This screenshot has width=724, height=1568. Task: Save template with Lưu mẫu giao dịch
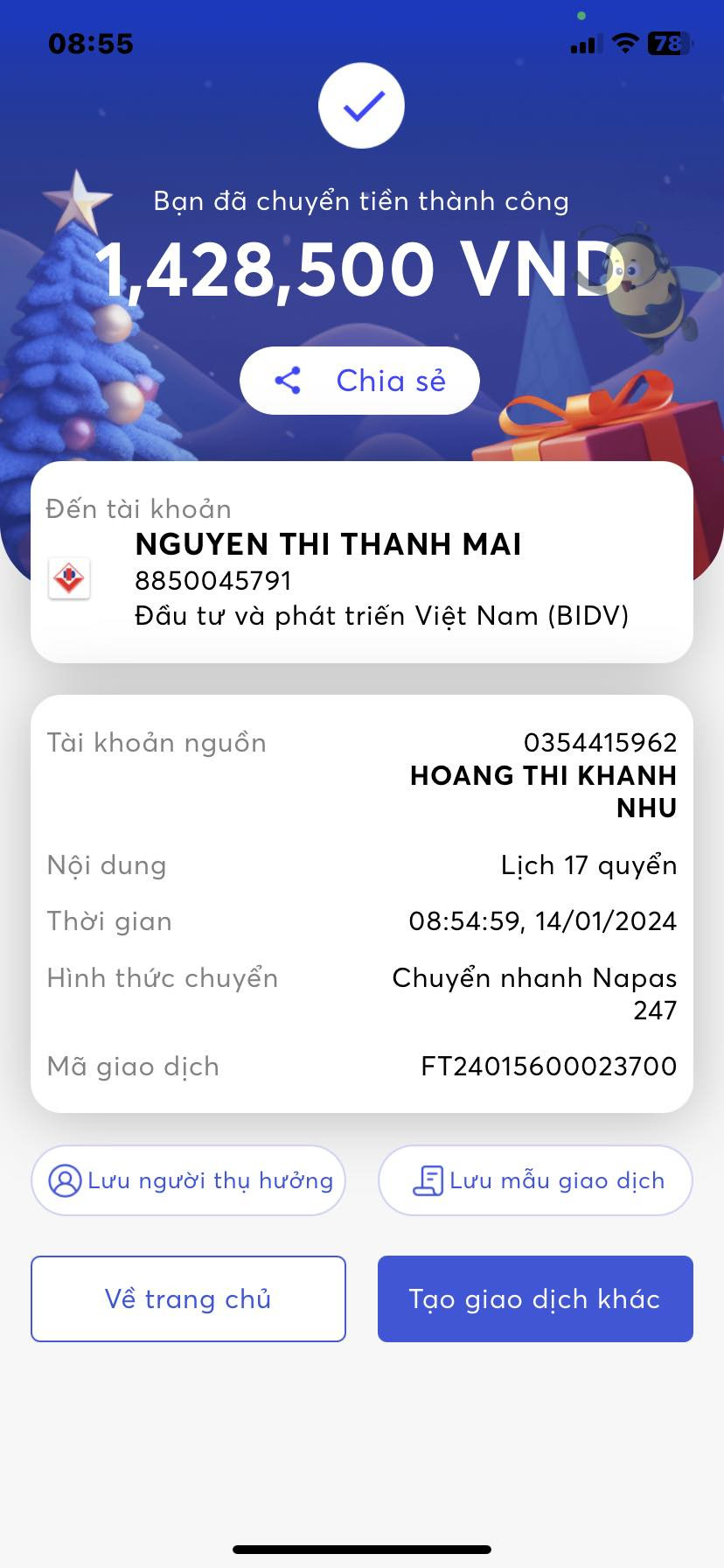pyautogui.click(x=535, y=1180)
